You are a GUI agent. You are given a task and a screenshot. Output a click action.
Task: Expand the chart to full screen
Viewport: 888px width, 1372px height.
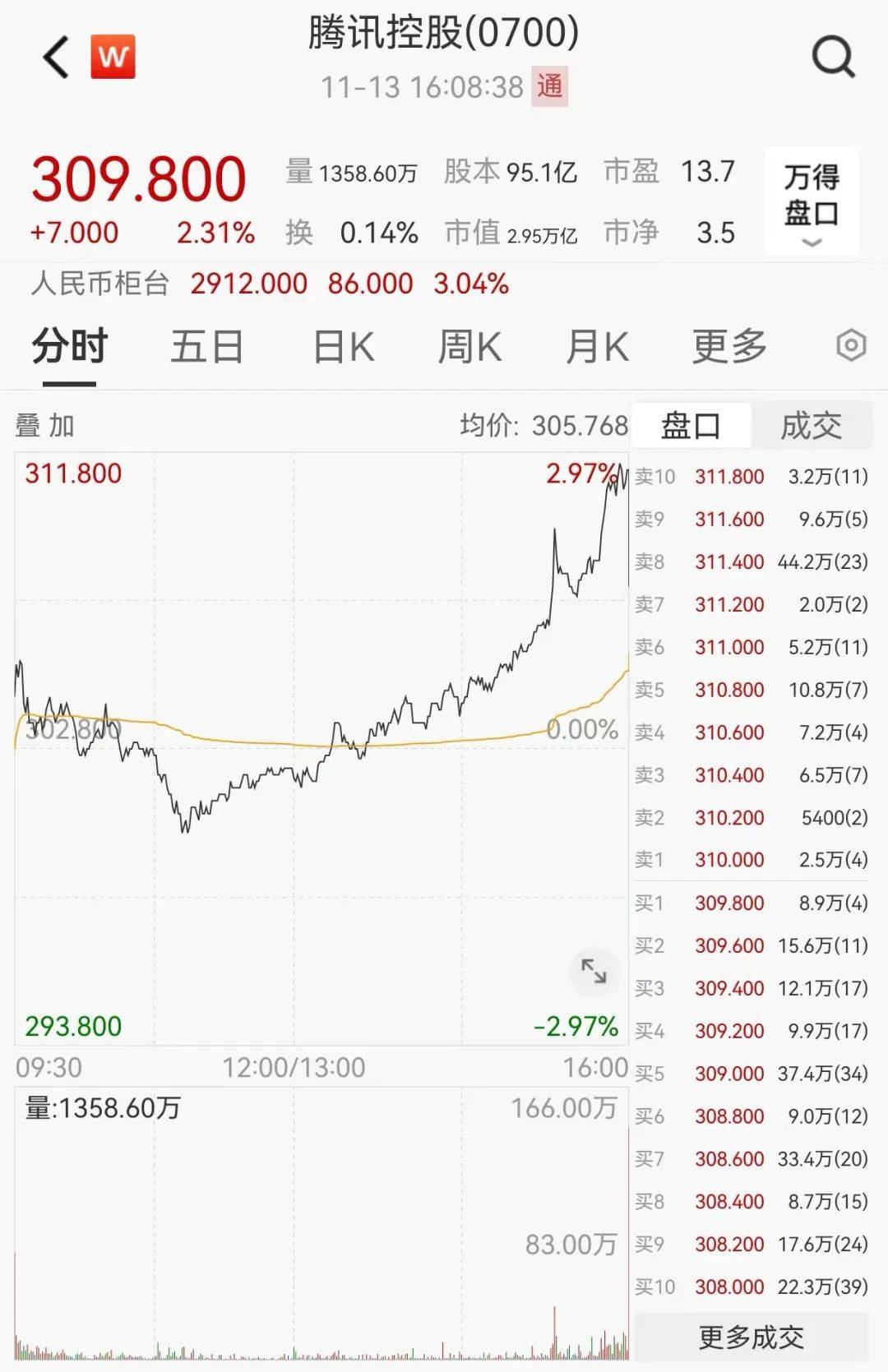[x=593, y=971]
